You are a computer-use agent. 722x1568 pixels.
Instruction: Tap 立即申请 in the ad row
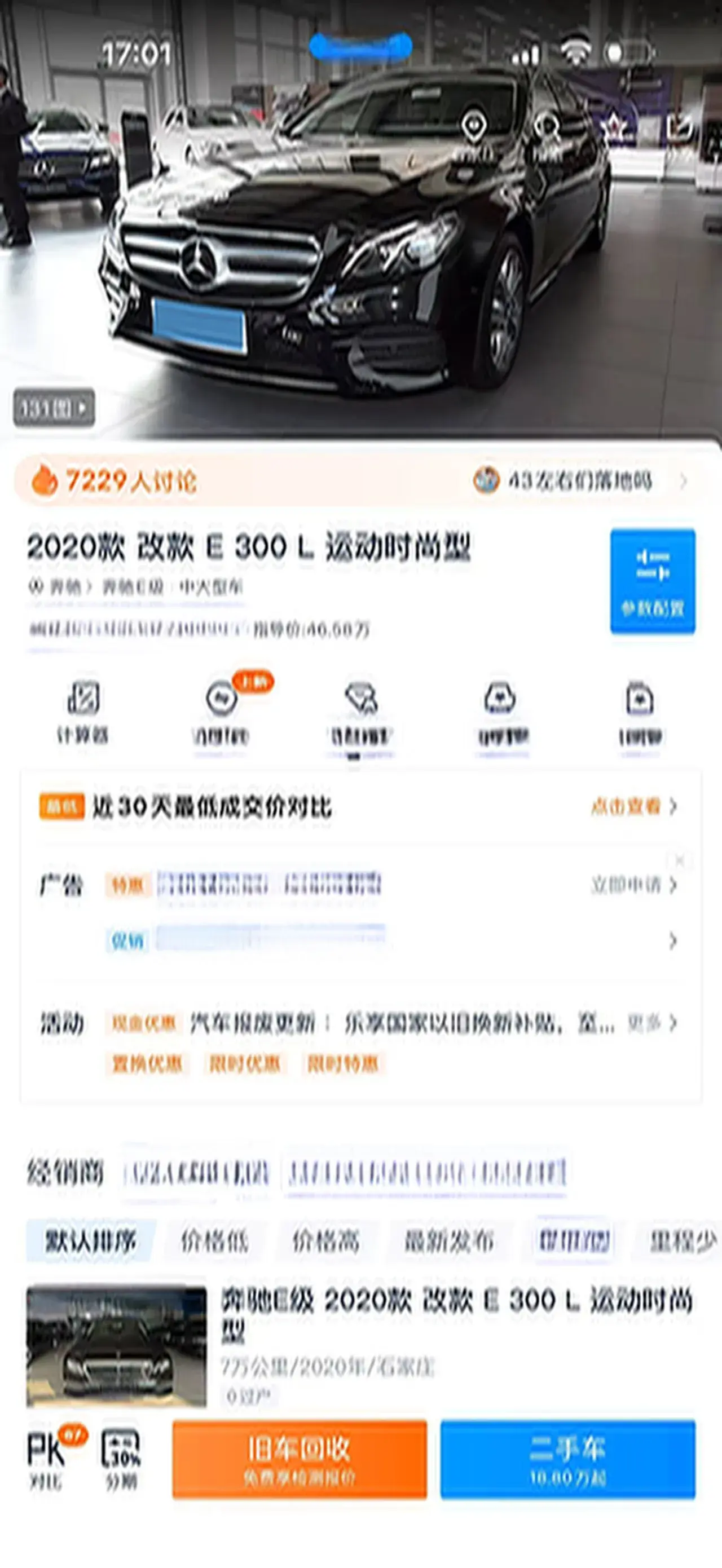click(x=633, y=885)
